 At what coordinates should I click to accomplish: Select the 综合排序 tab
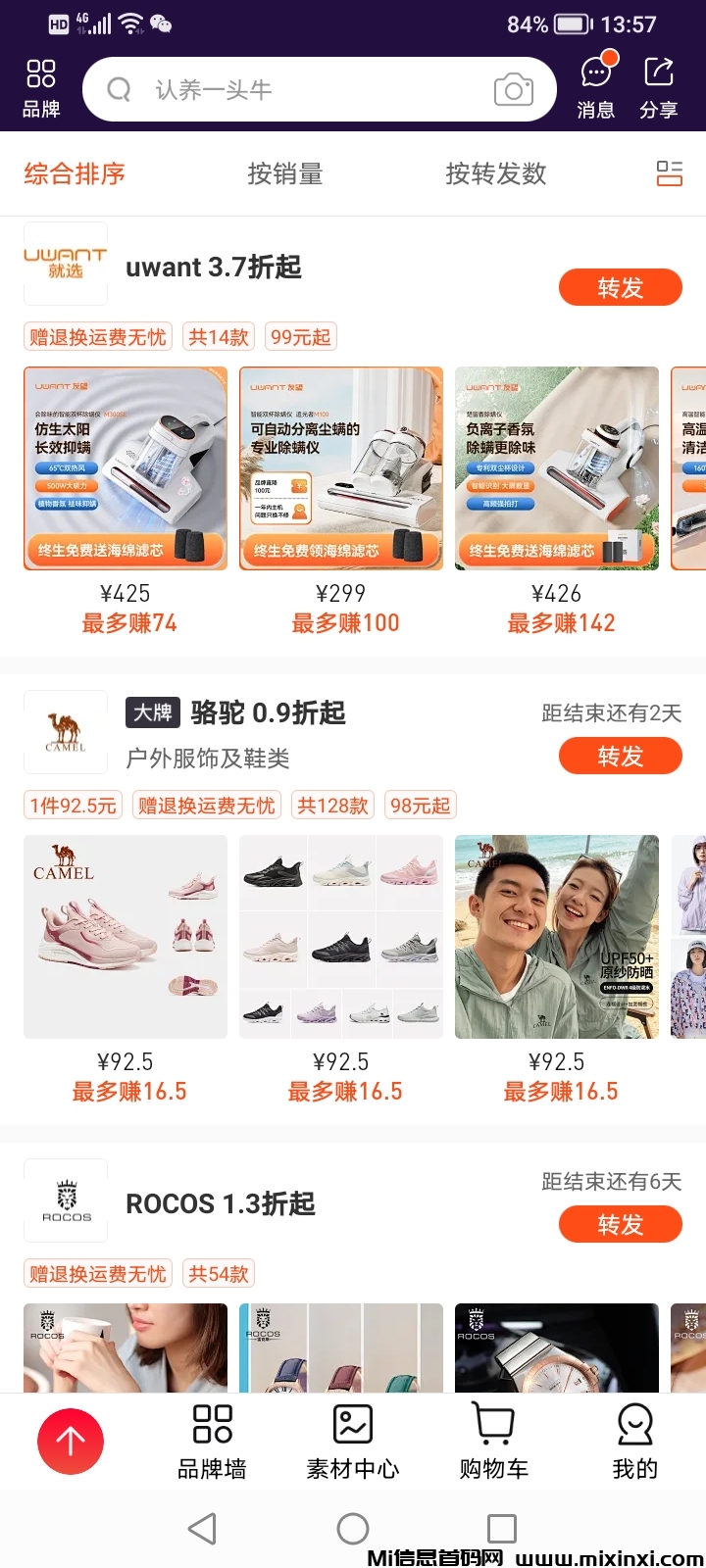point(75,174)
